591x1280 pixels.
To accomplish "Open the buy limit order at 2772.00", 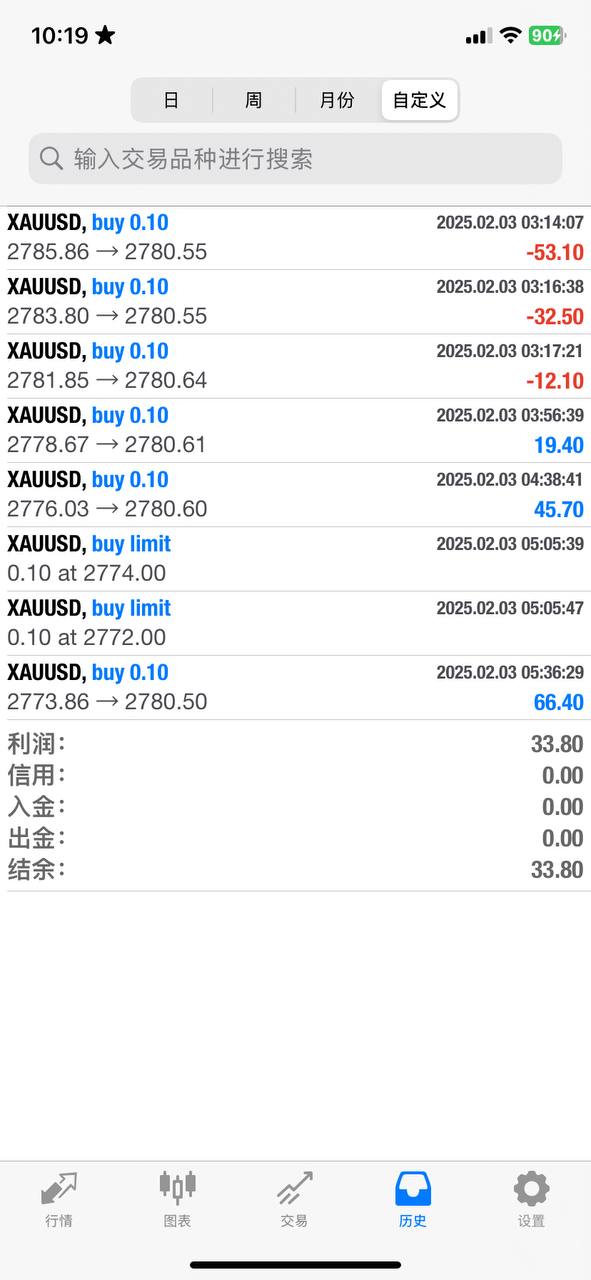I will click(295, 623).
